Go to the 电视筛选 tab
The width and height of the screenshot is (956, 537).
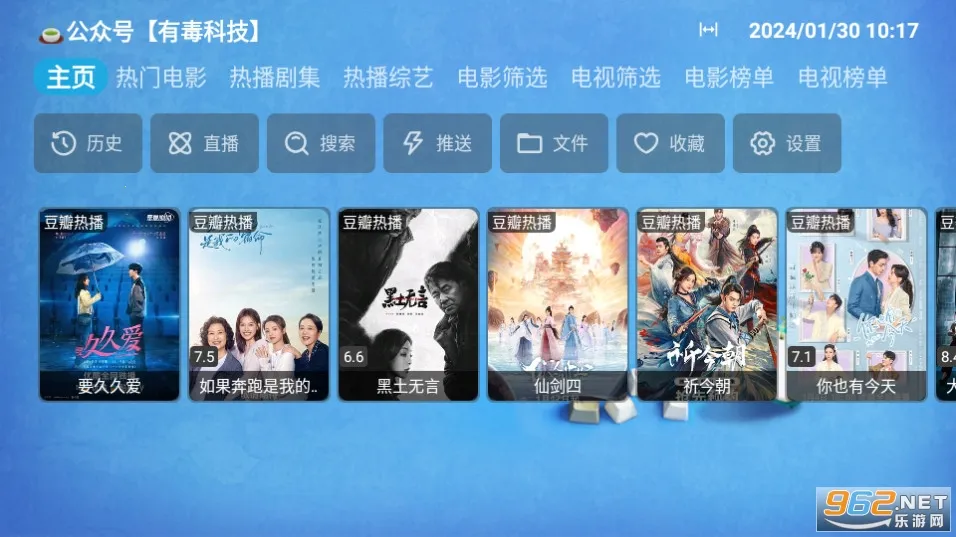click(x=615, y=77)
